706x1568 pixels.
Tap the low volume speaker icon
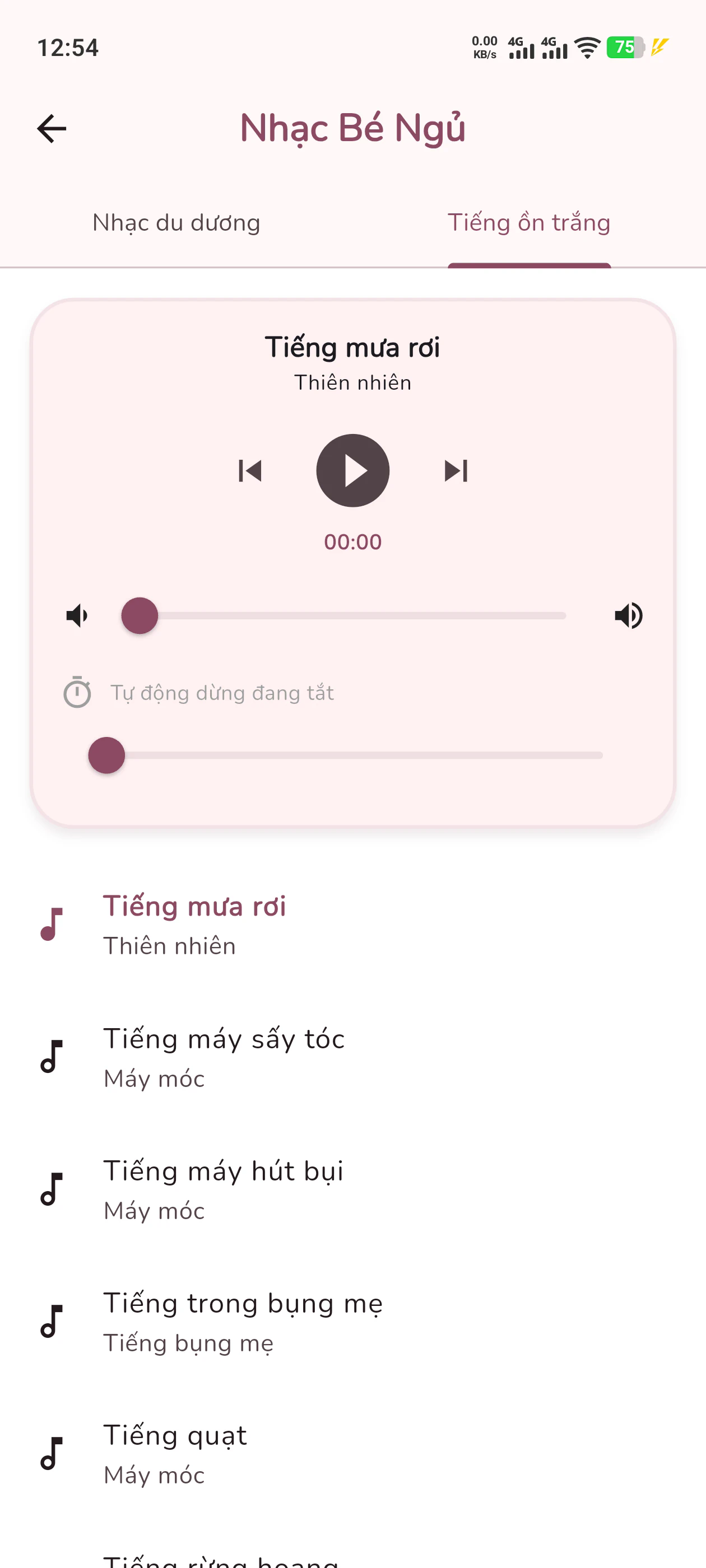(x=77, y=616)
